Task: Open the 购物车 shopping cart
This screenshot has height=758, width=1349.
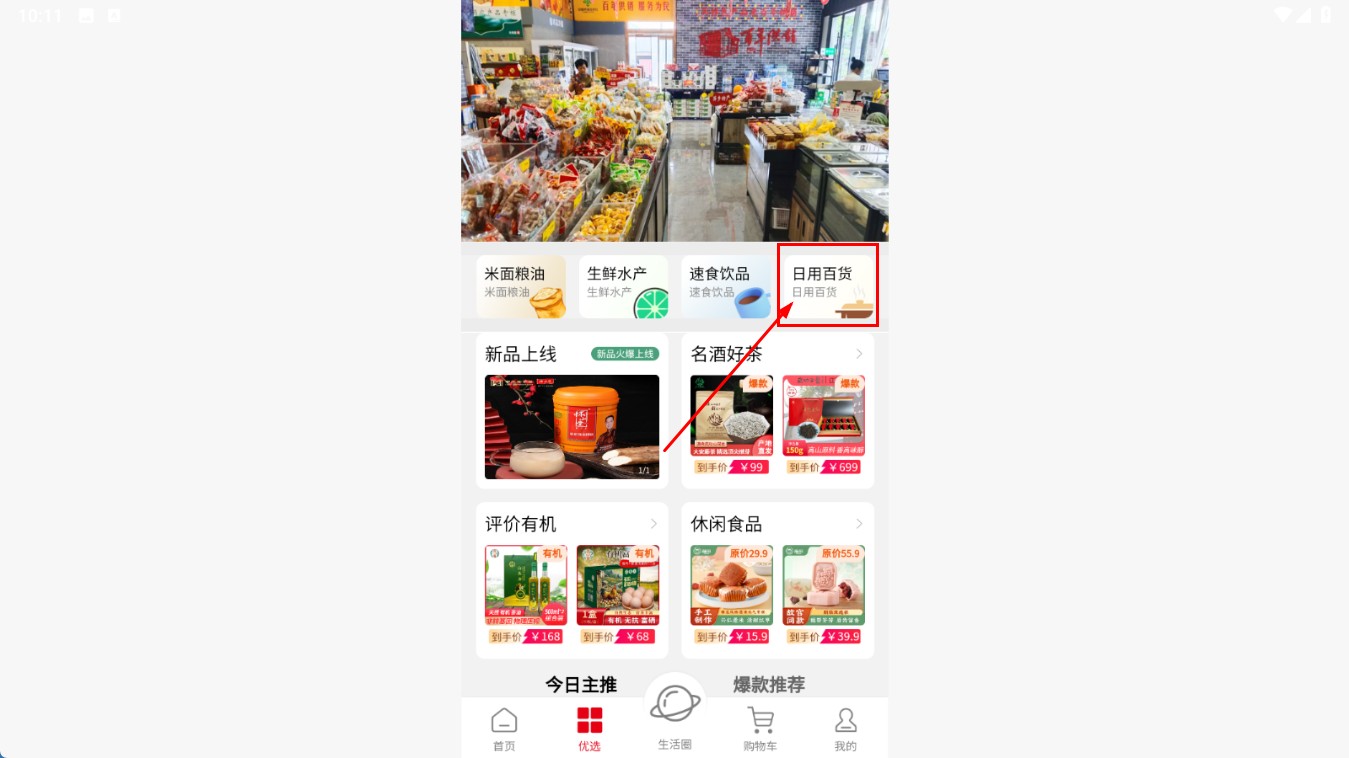Action: coord(760,729)
